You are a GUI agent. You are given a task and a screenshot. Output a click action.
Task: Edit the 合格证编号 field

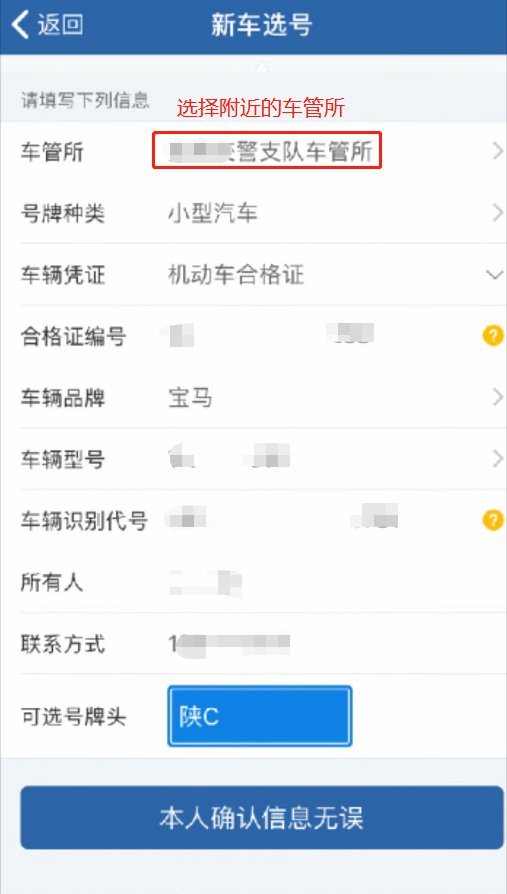pyautogui.click(x=319, y=336)
